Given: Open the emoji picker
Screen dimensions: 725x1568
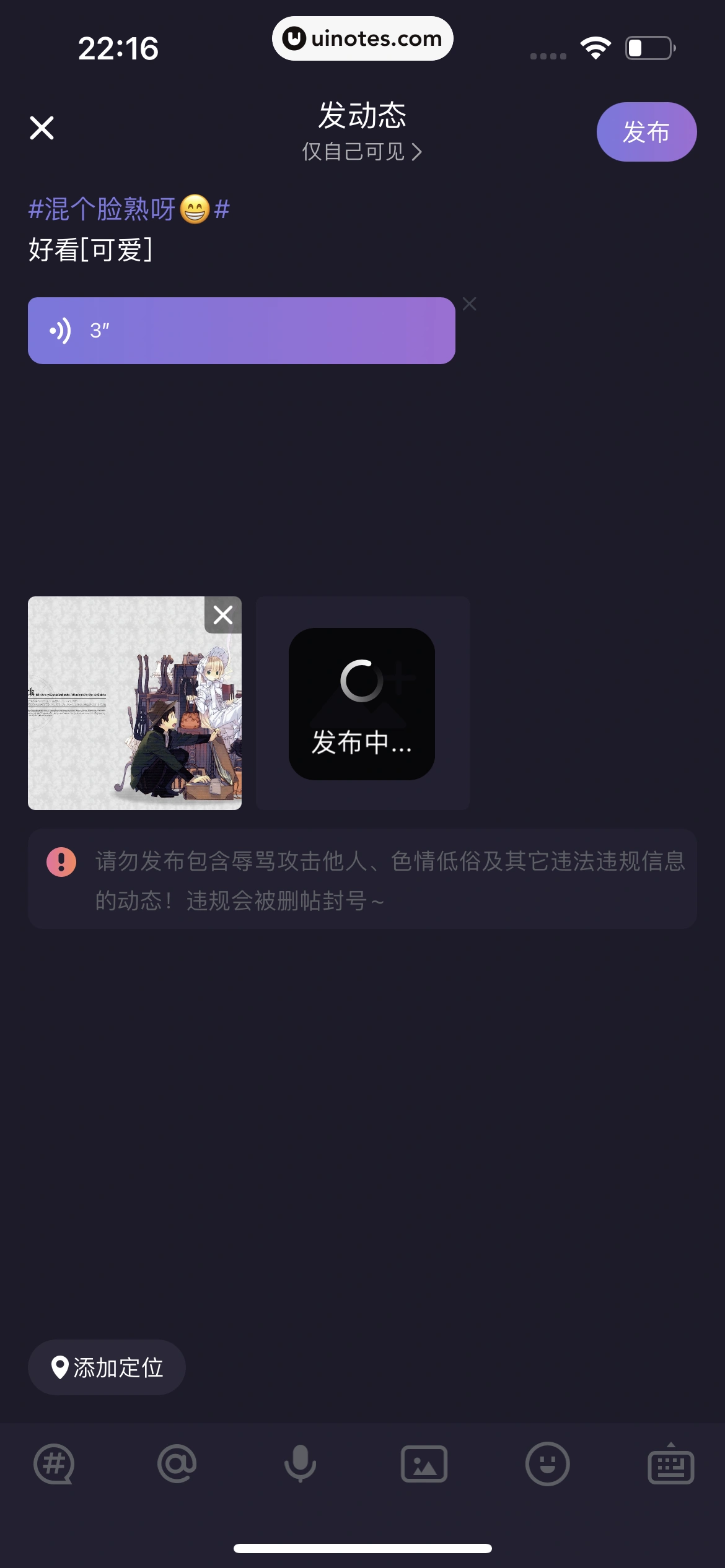Looking at the screenshot, I should click(547, 1464).
